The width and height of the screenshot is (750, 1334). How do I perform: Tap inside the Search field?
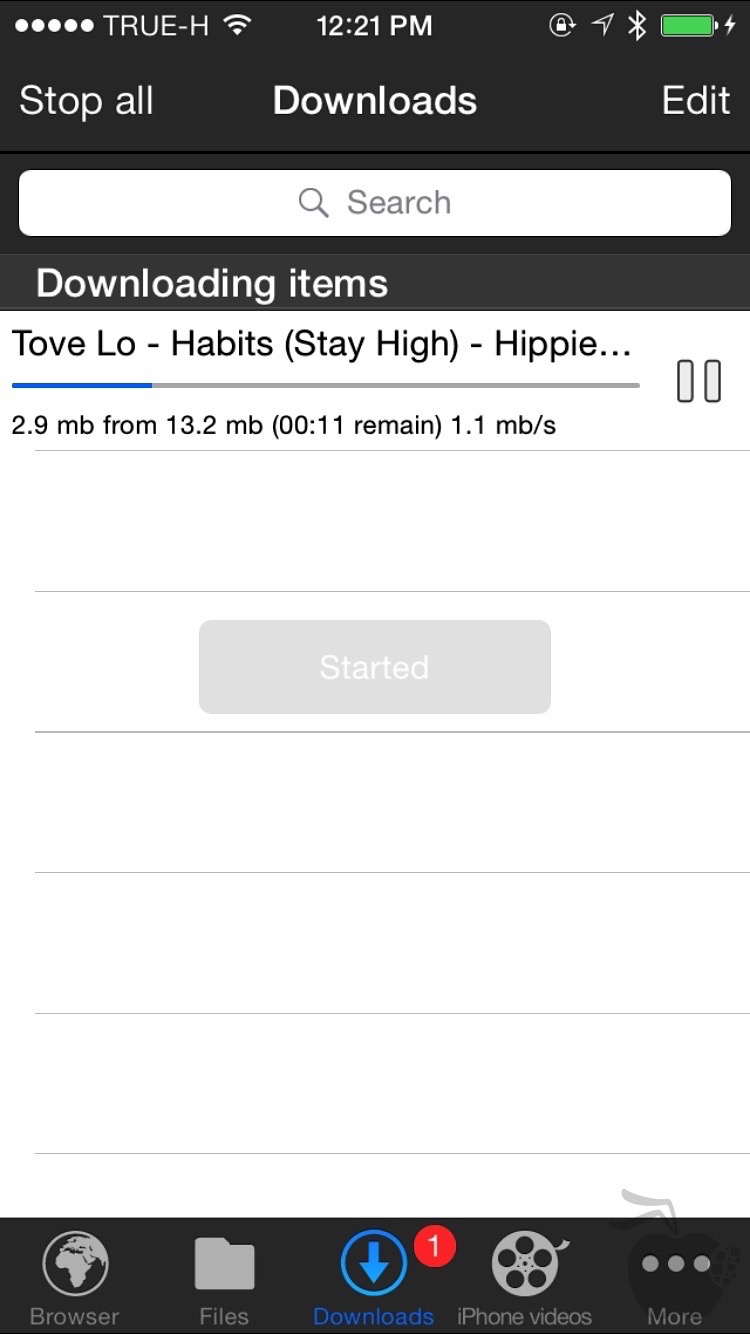(400, 202)
